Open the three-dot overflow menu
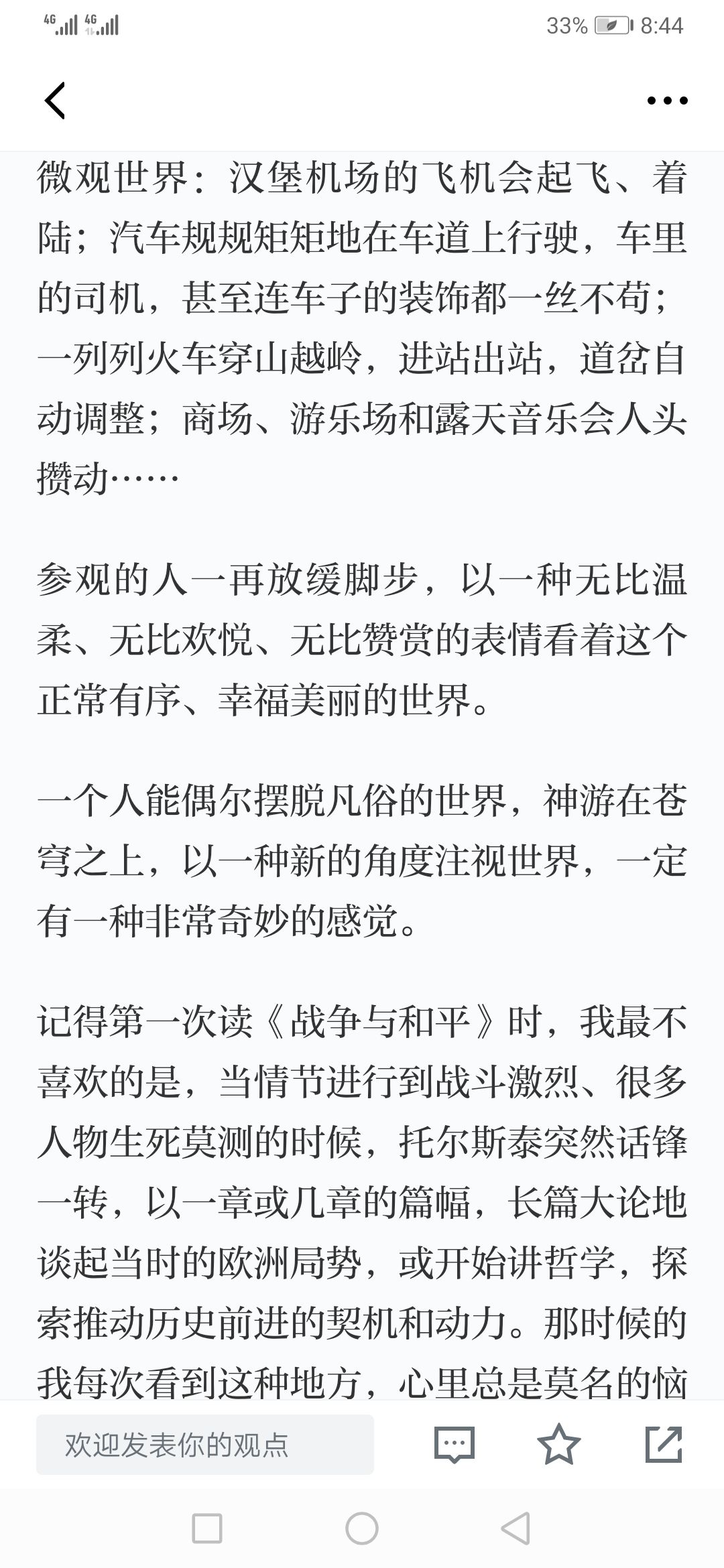This screenshot has height=1568, width=724. (x=667, y=101)
